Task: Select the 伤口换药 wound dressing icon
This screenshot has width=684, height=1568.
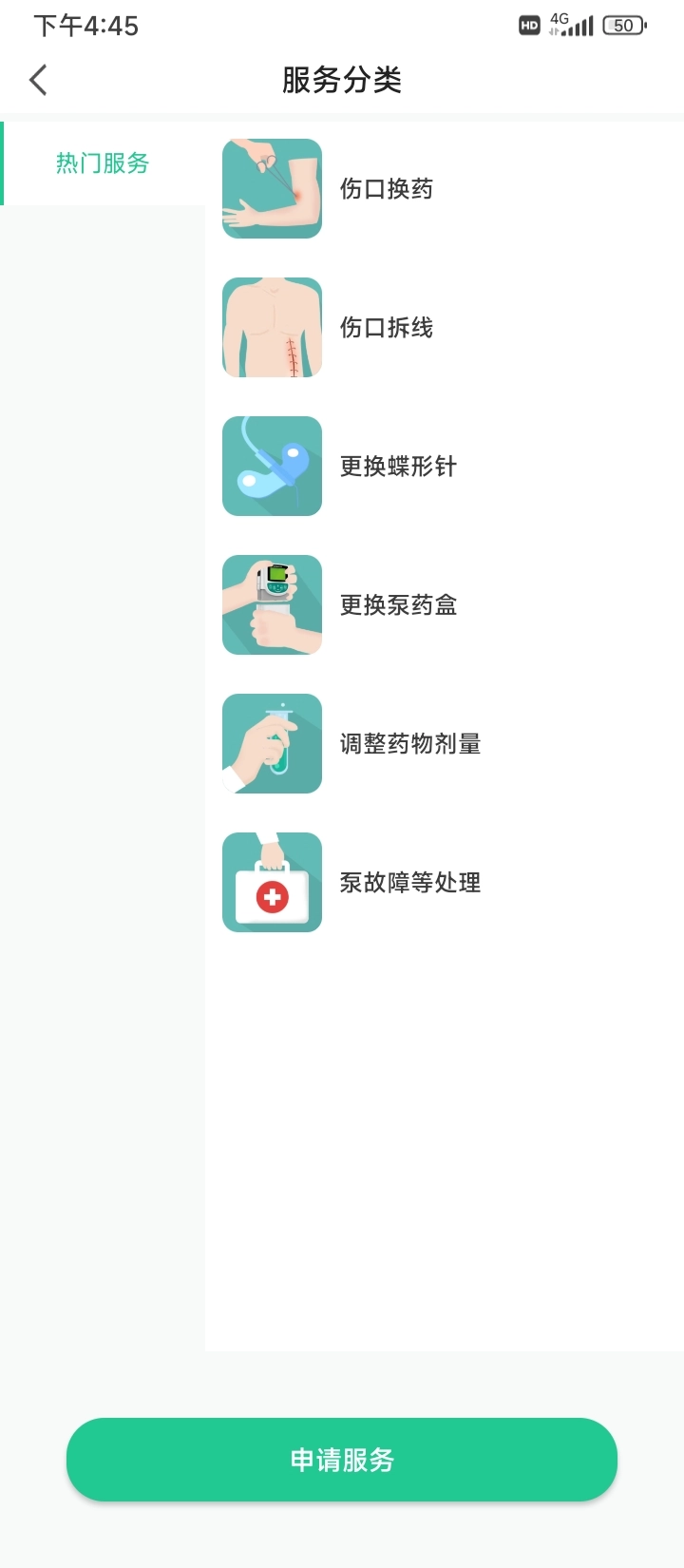Action: coord(272,189)
